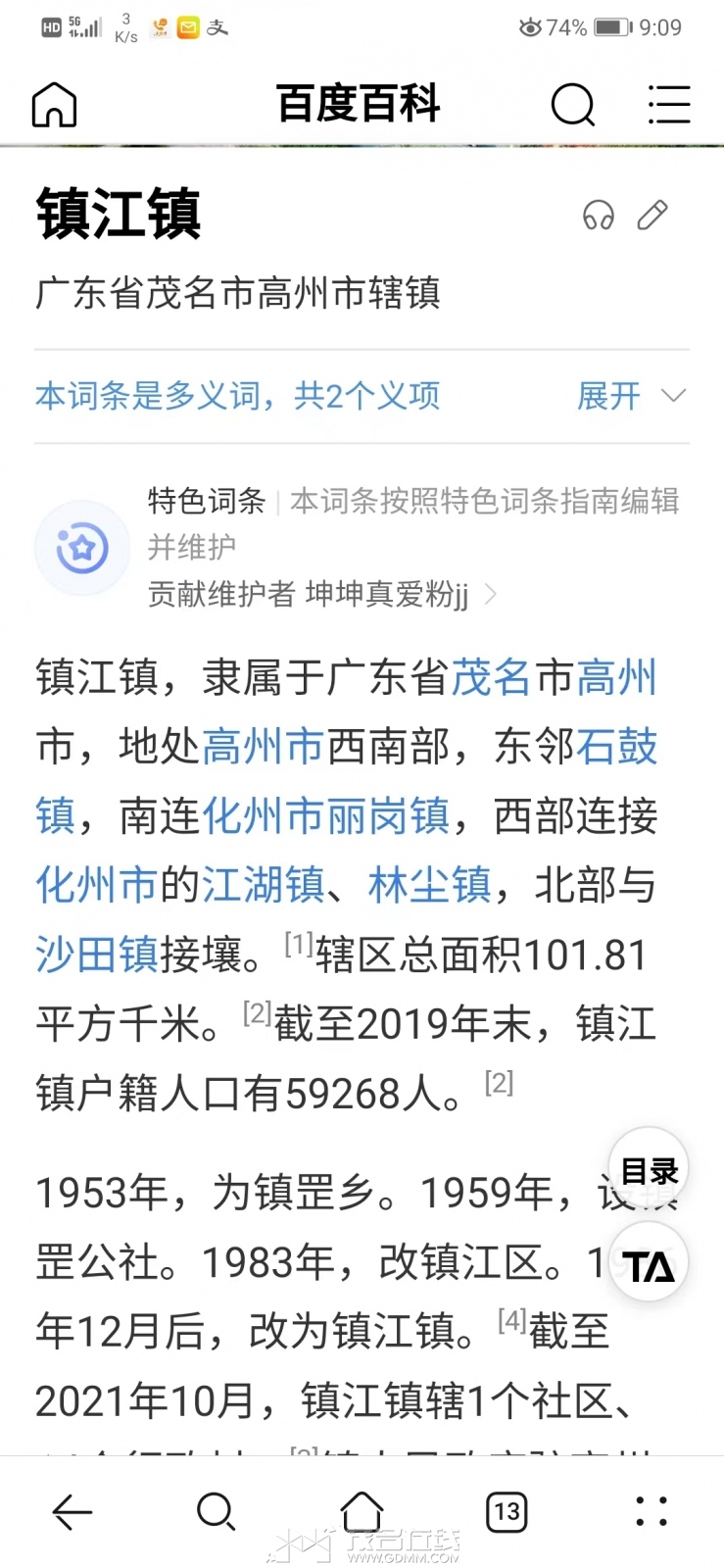Open the header list menu
The image size is (724, 1568).
[x=669, y=104]
